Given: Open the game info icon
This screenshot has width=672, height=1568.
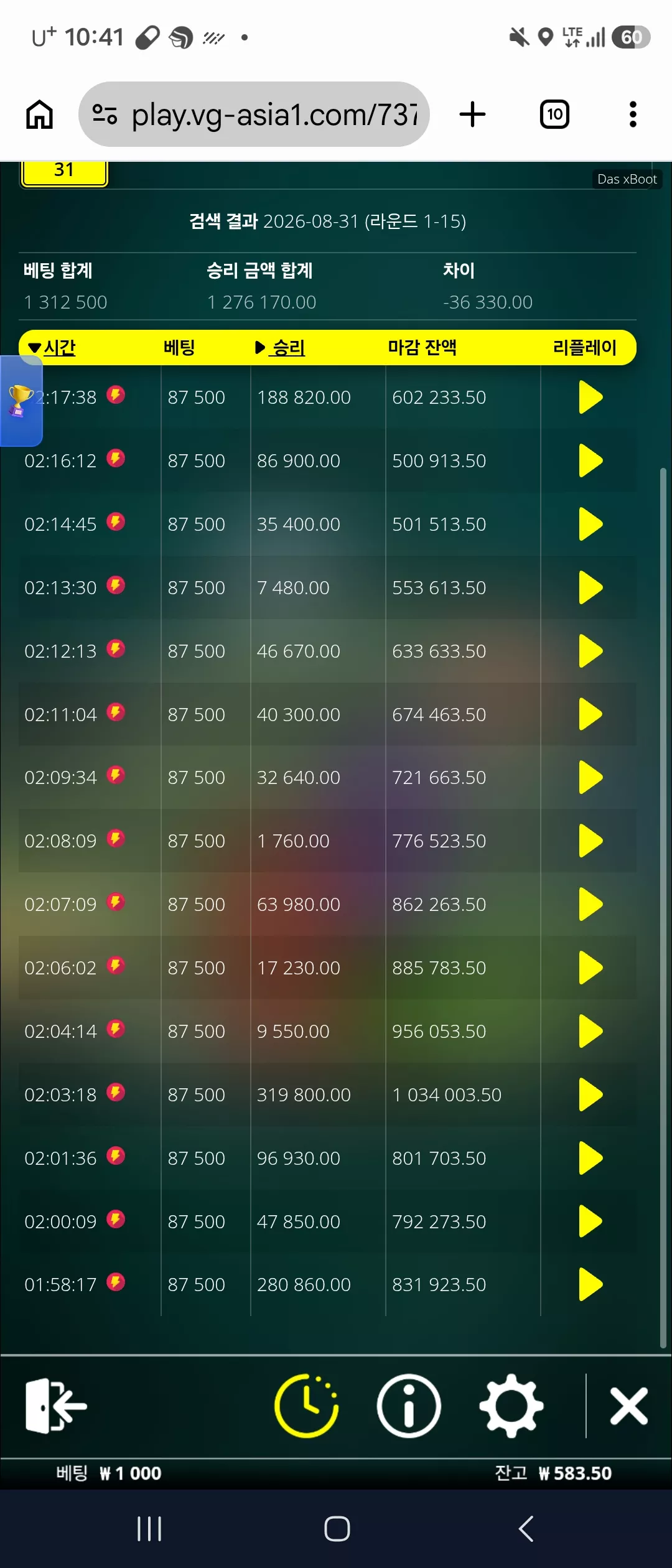Looking at the screenshot, I should pyautogui.click(x=409, y=1406).
